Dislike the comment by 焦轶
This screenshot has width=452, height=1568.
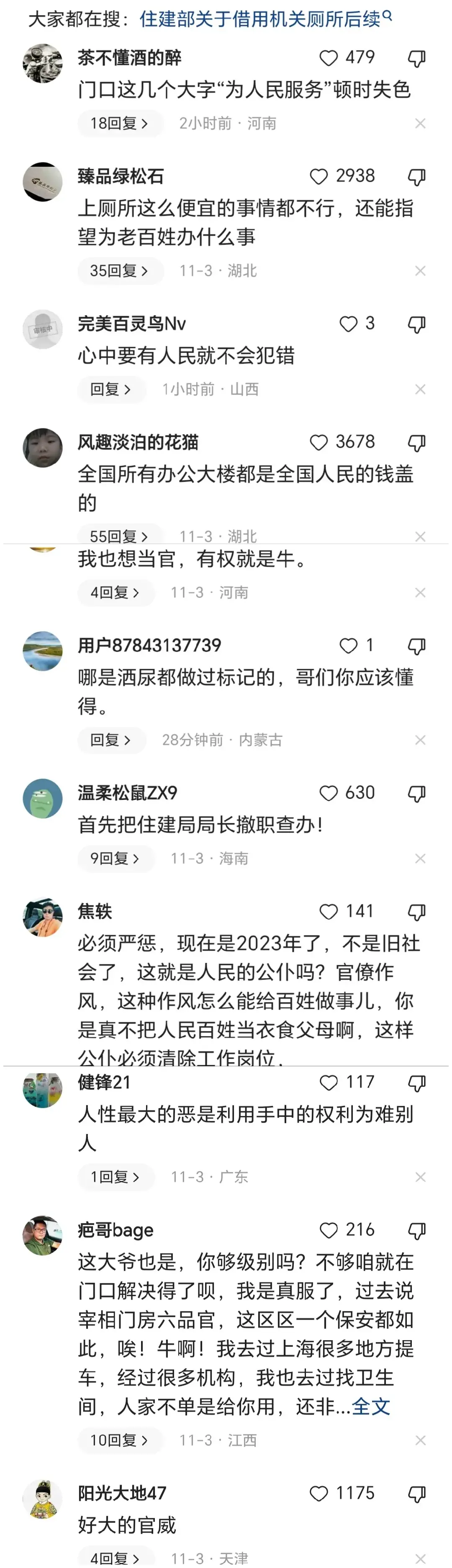tap(417, 912)
